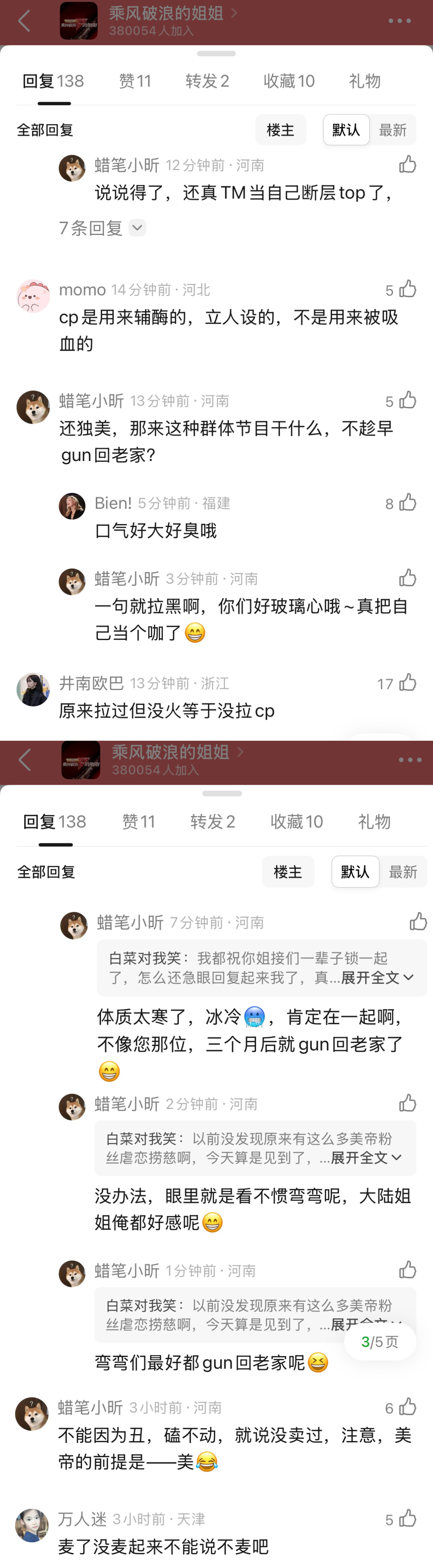Expand the 7条回复 thread
Screen dimensions: 433x1568
point(102,228)
